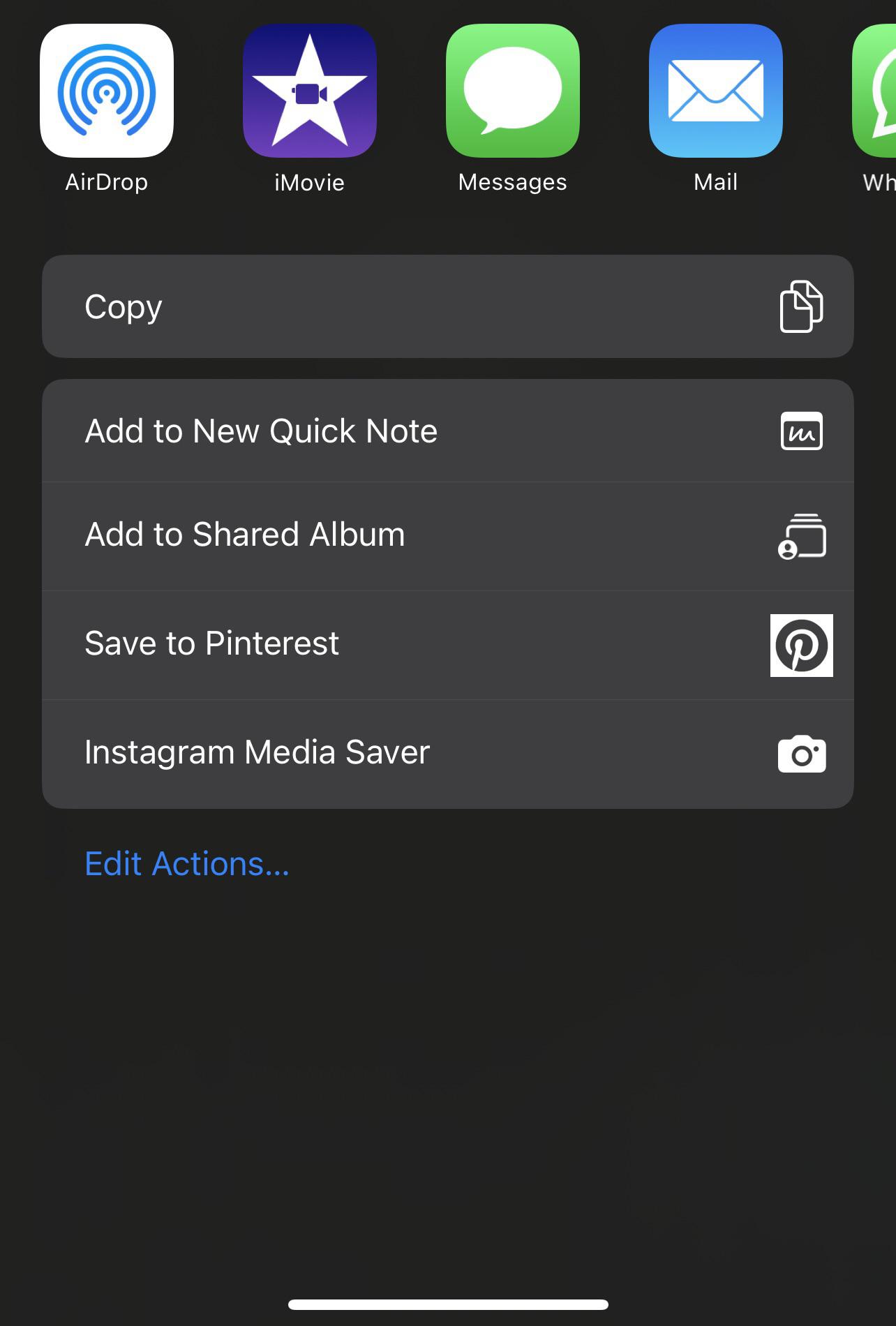Tap Save to Pinterest

tap(447, 644)
